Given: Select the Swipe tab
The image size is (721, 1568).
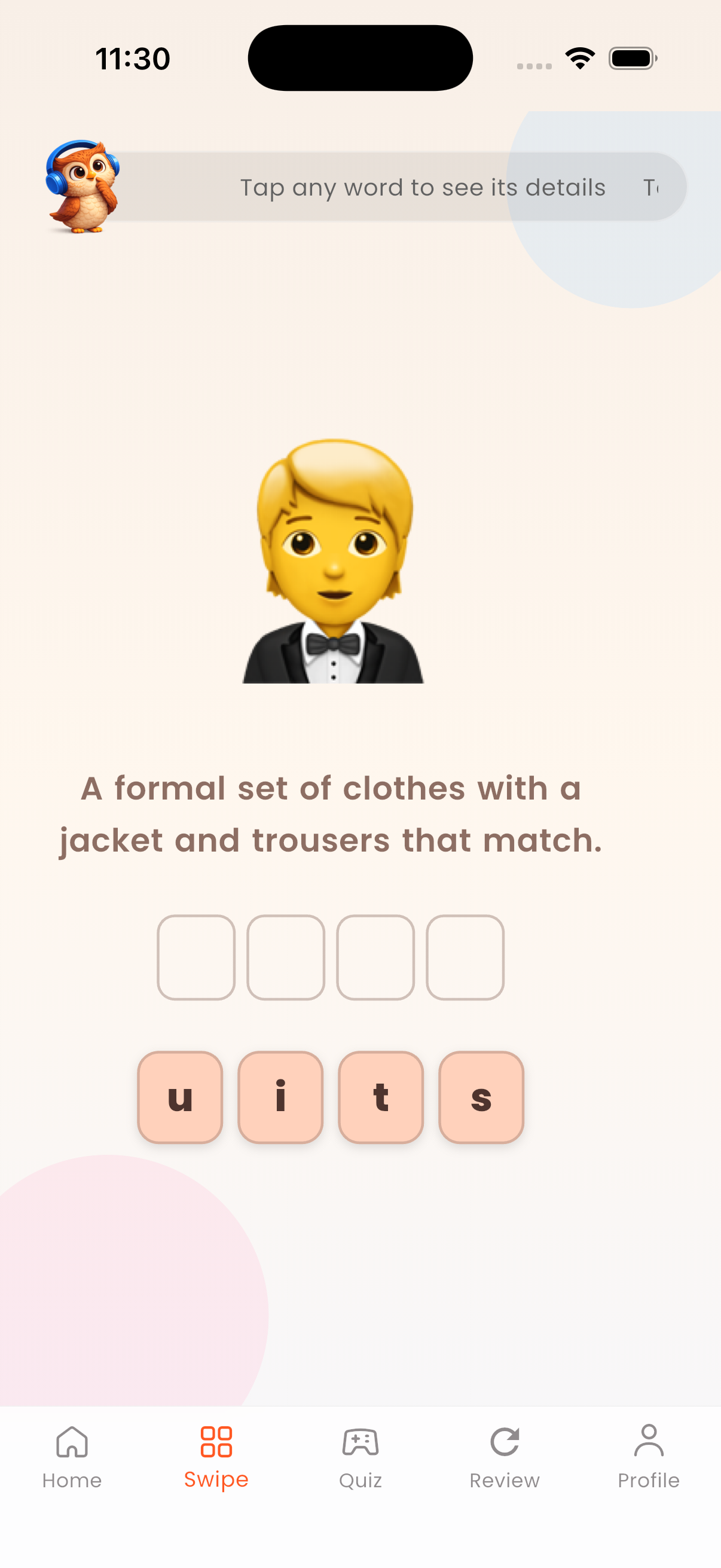Looking at the screenshot, I should point(216,1457).
